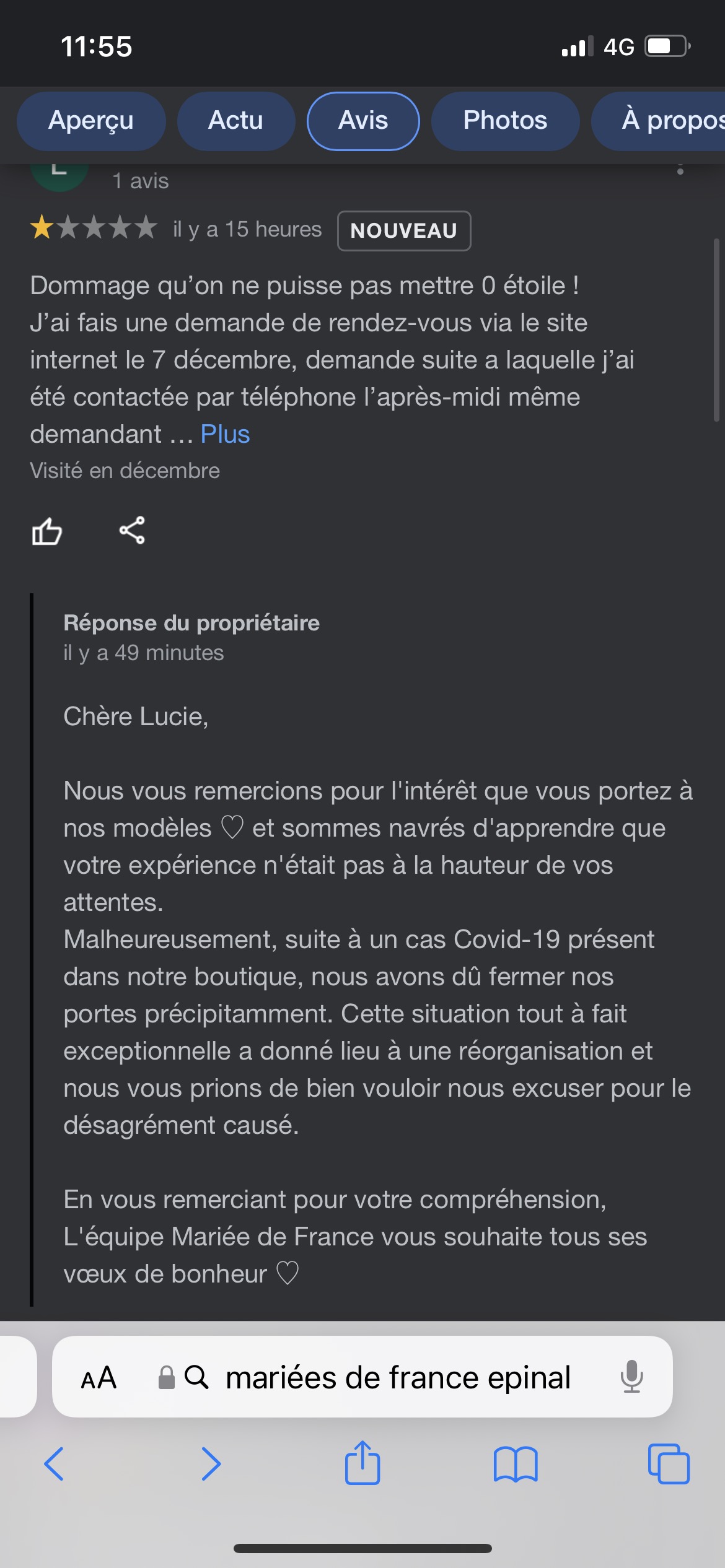
Task: Go to the Photos tab
Action: [505, 121]
